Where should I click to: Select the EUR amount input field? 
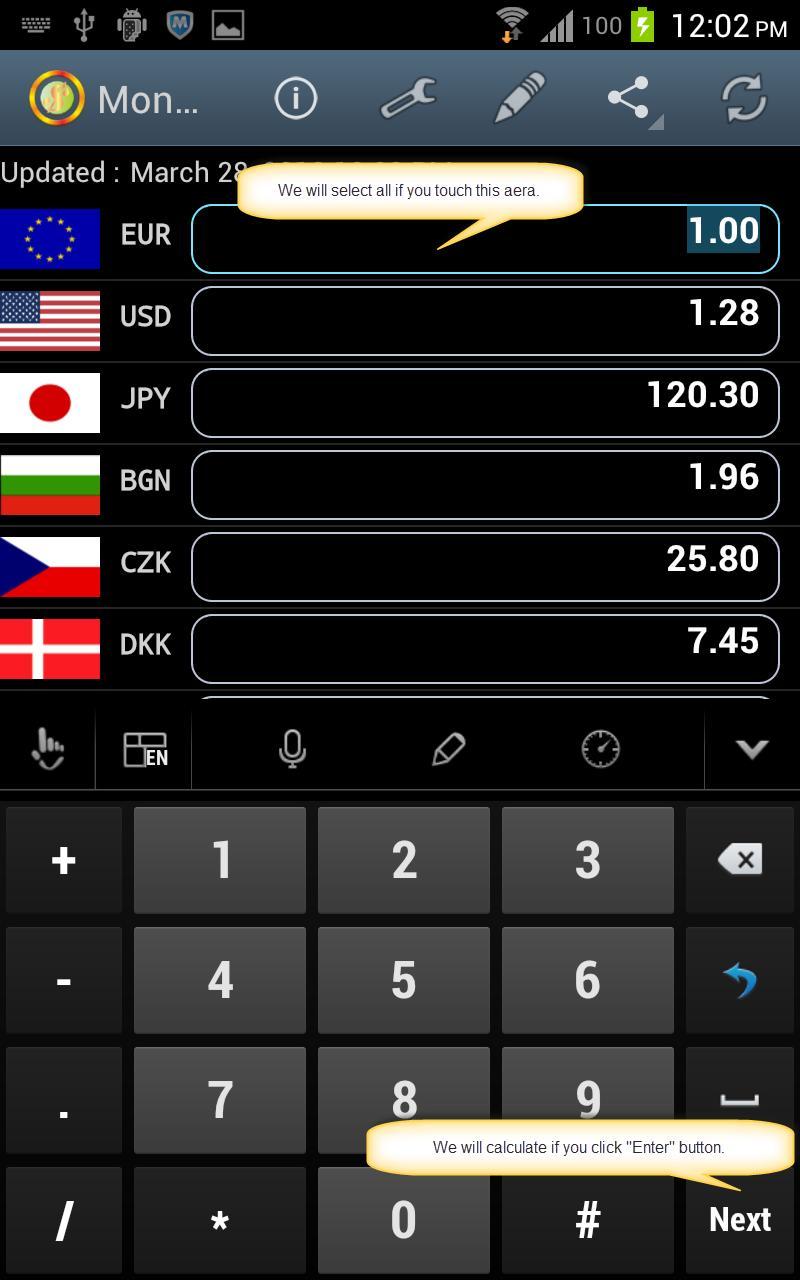pos(485,238)
